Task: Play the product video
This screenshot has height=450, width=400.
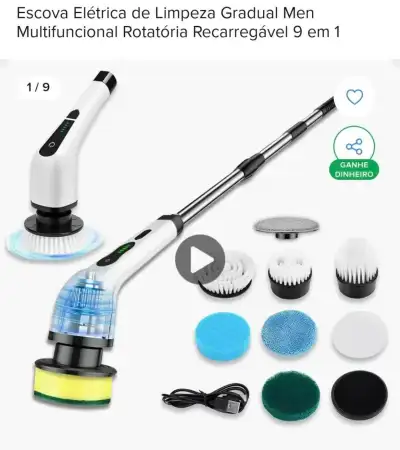Action: [200, 259]
